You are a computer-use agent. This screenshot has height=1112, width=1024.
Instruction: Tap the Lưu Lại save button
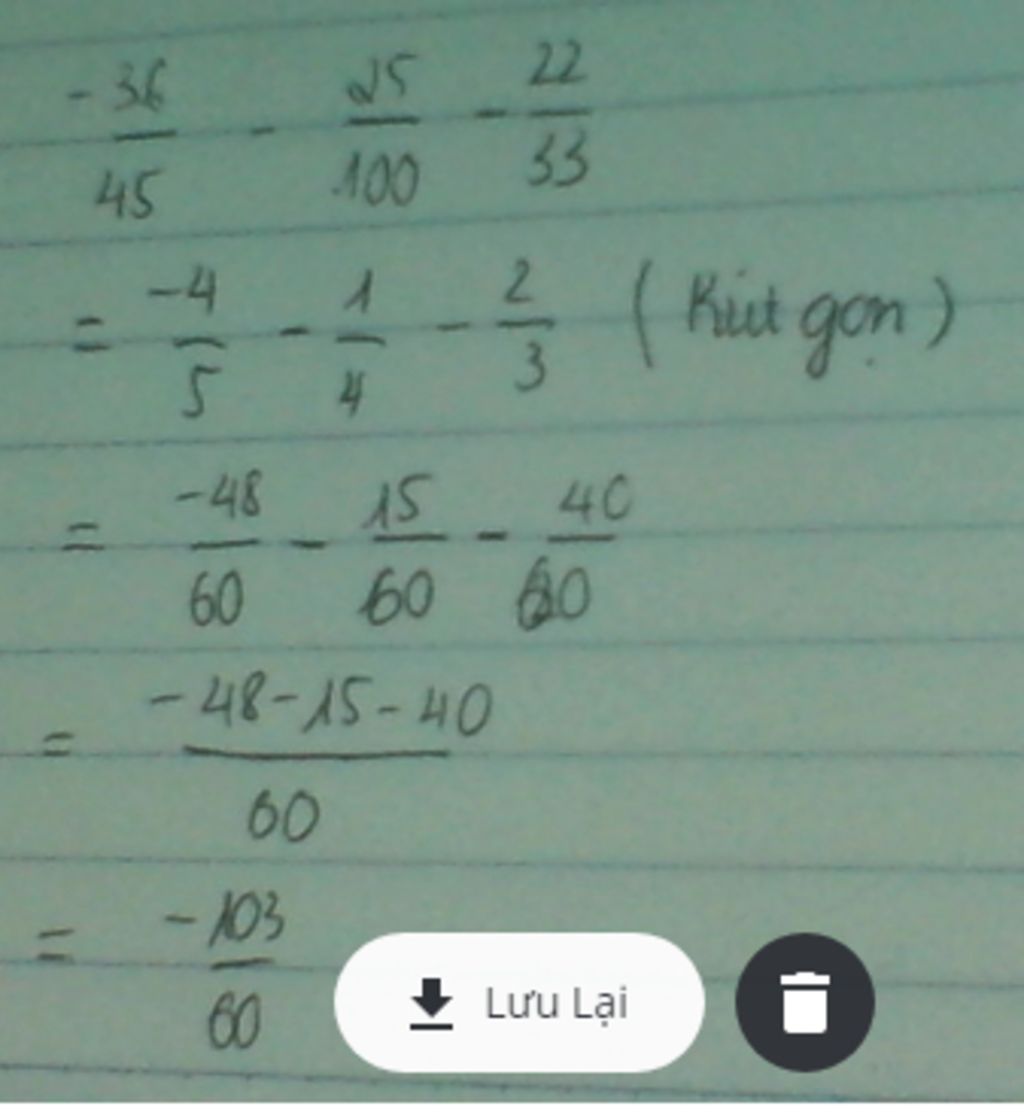pyautogui.click(x=519, y=1003)
